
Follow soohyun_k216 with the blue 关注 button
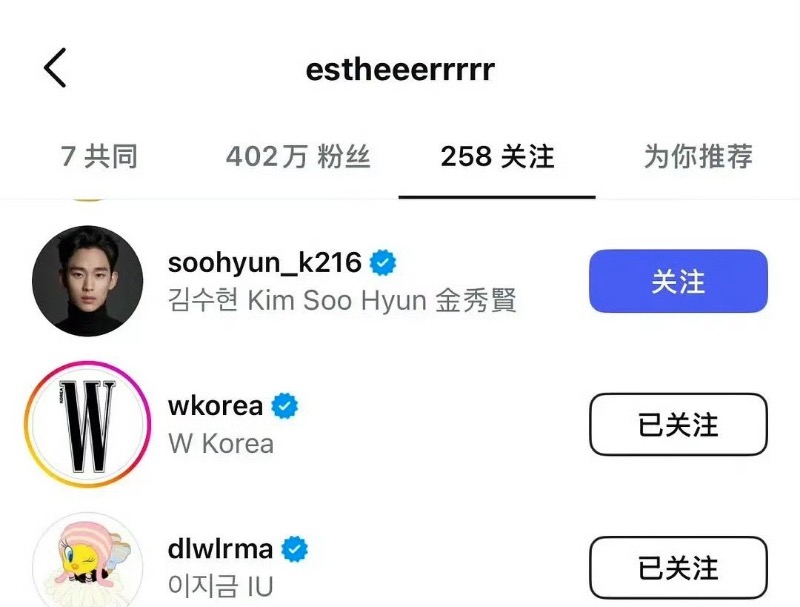(678, 282)
